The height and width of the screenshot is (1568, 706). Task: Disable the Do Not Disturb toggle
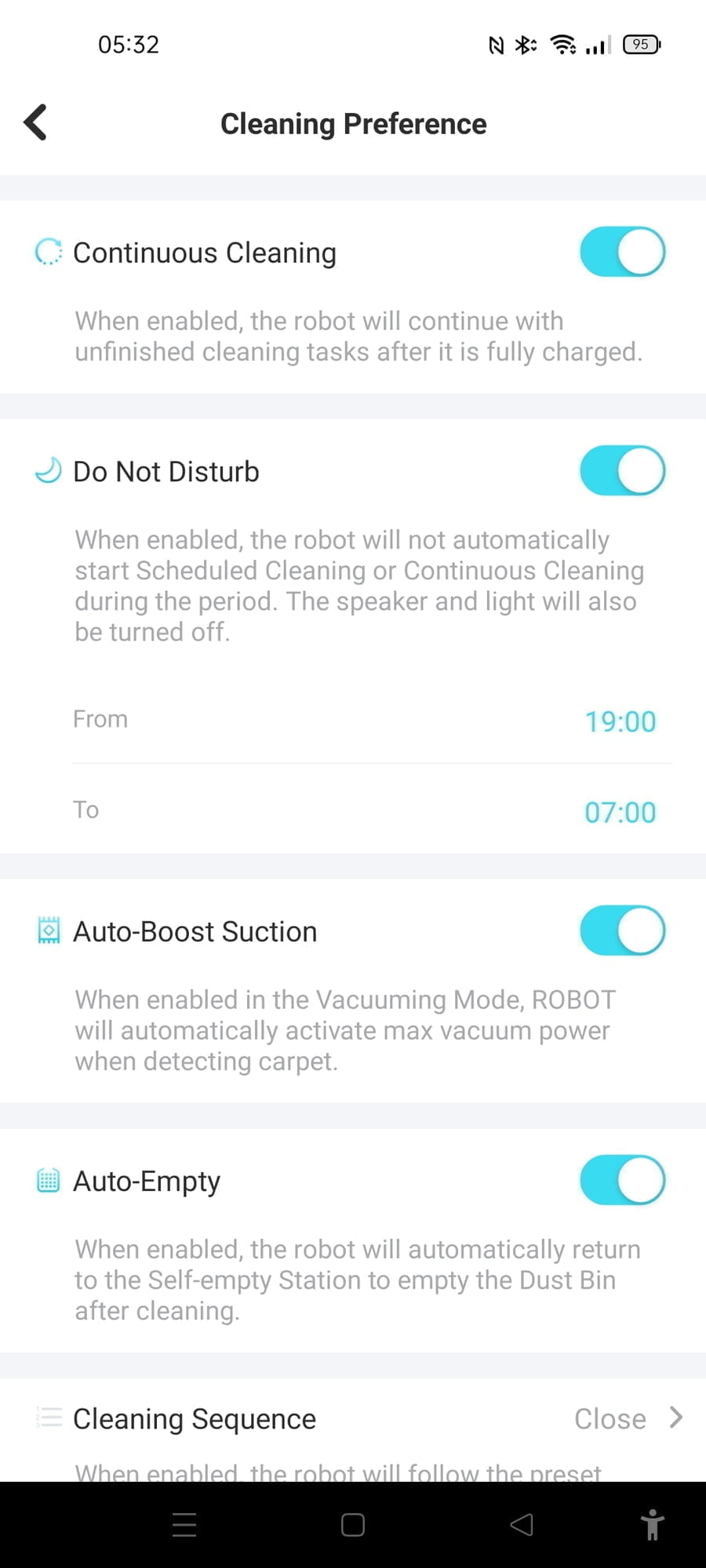tap(622, 471)
